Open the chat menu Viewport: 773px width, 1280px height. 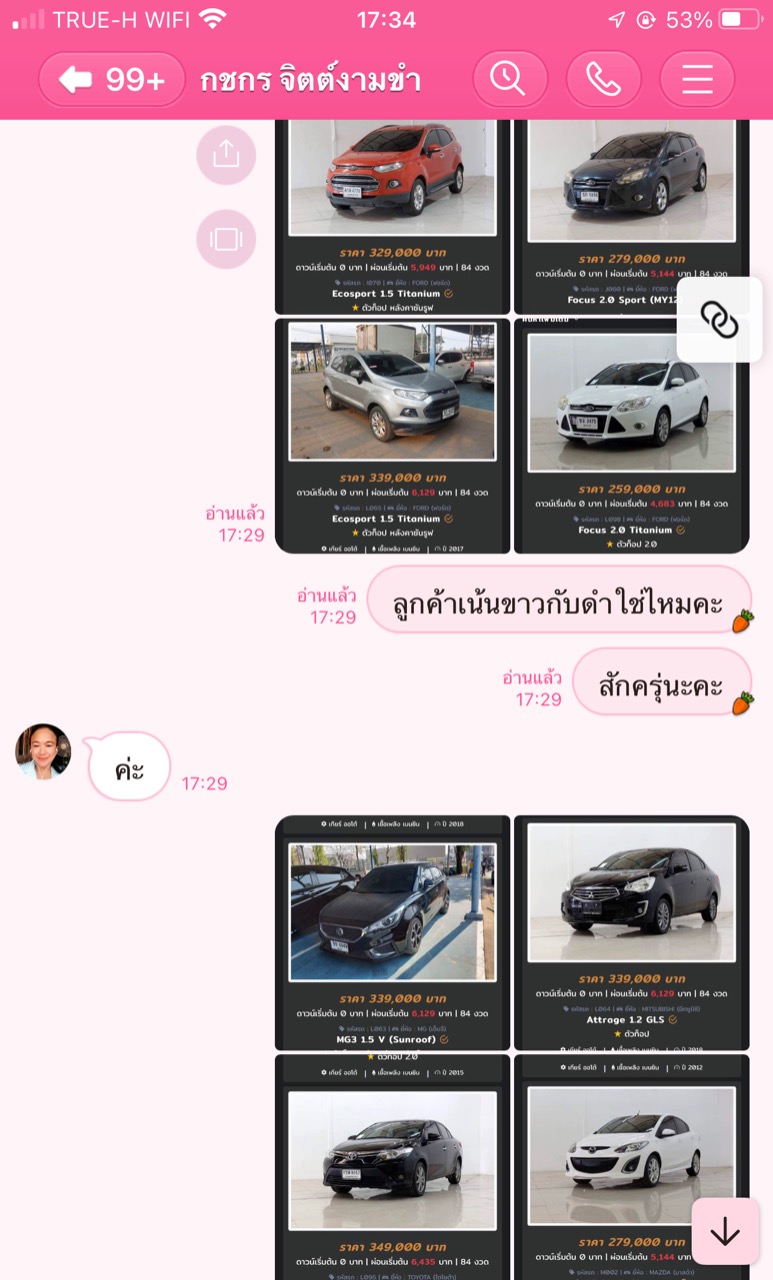pos(697,79)
